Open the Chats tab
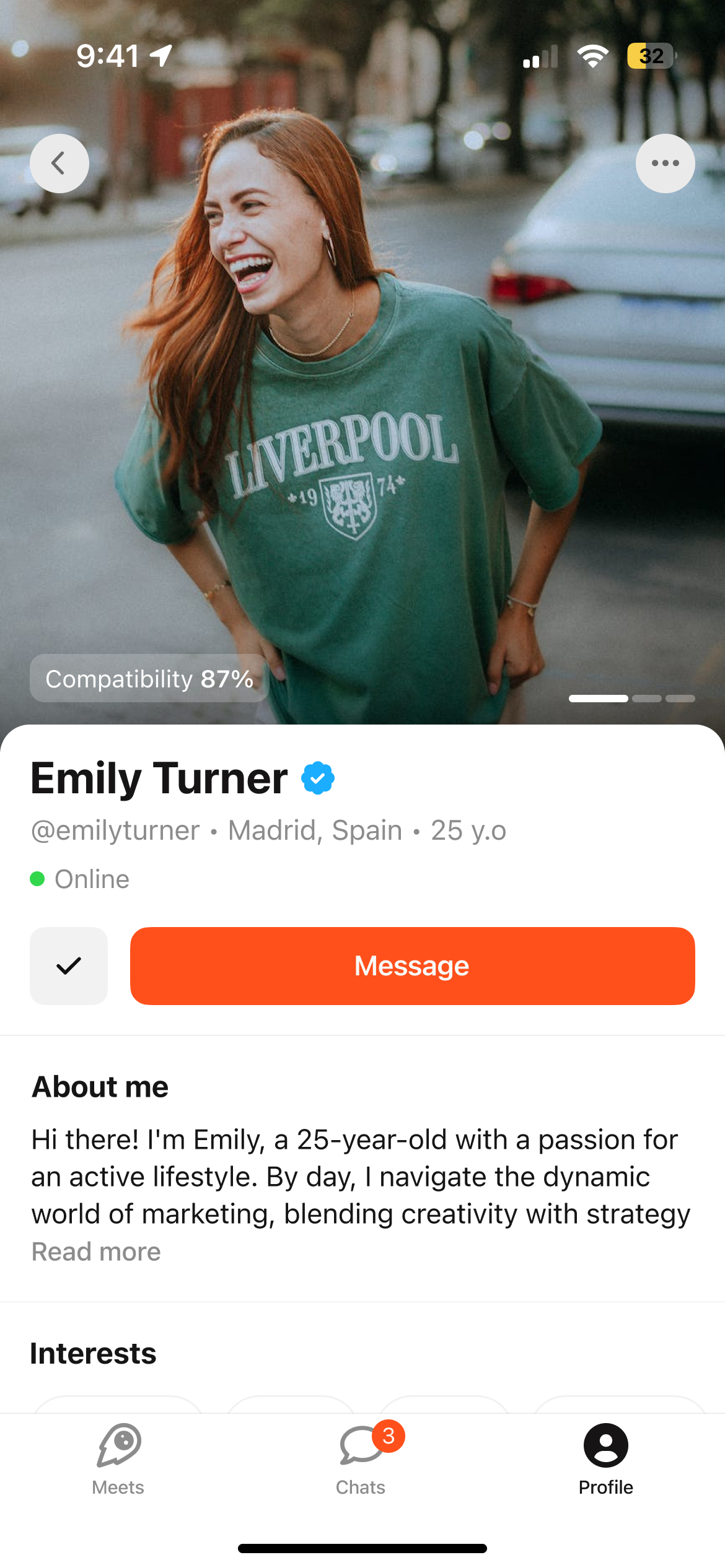The image size is (725, 1568). coord(361,1458)
